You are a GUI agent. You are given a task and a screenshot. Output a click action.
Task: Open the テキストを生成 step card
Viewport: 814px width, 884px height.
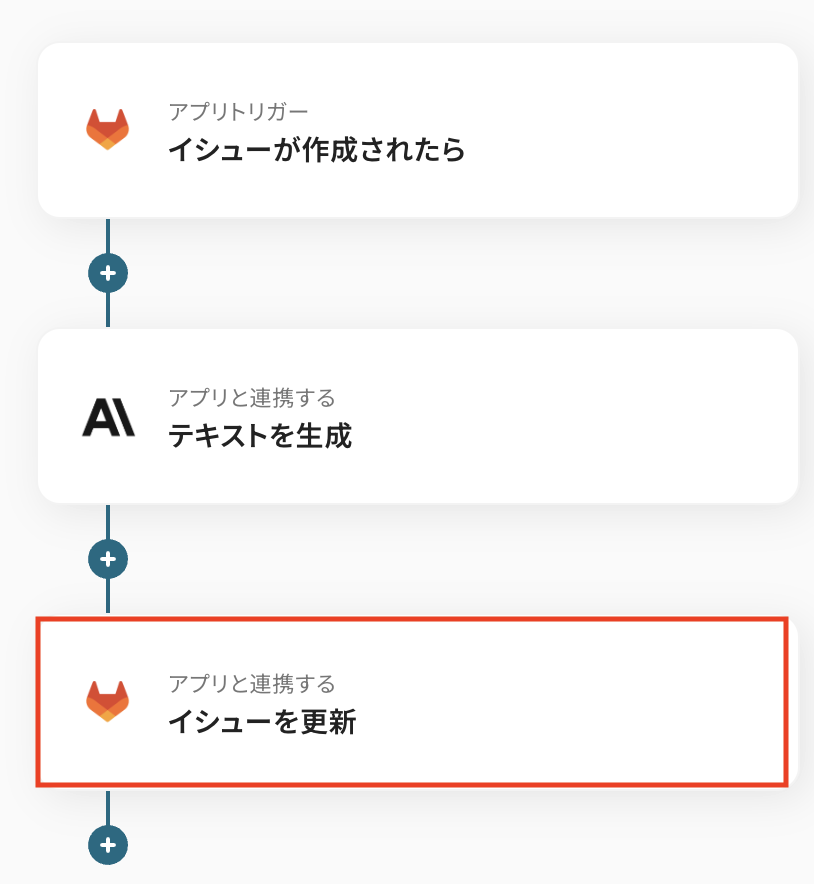(417, 416)
